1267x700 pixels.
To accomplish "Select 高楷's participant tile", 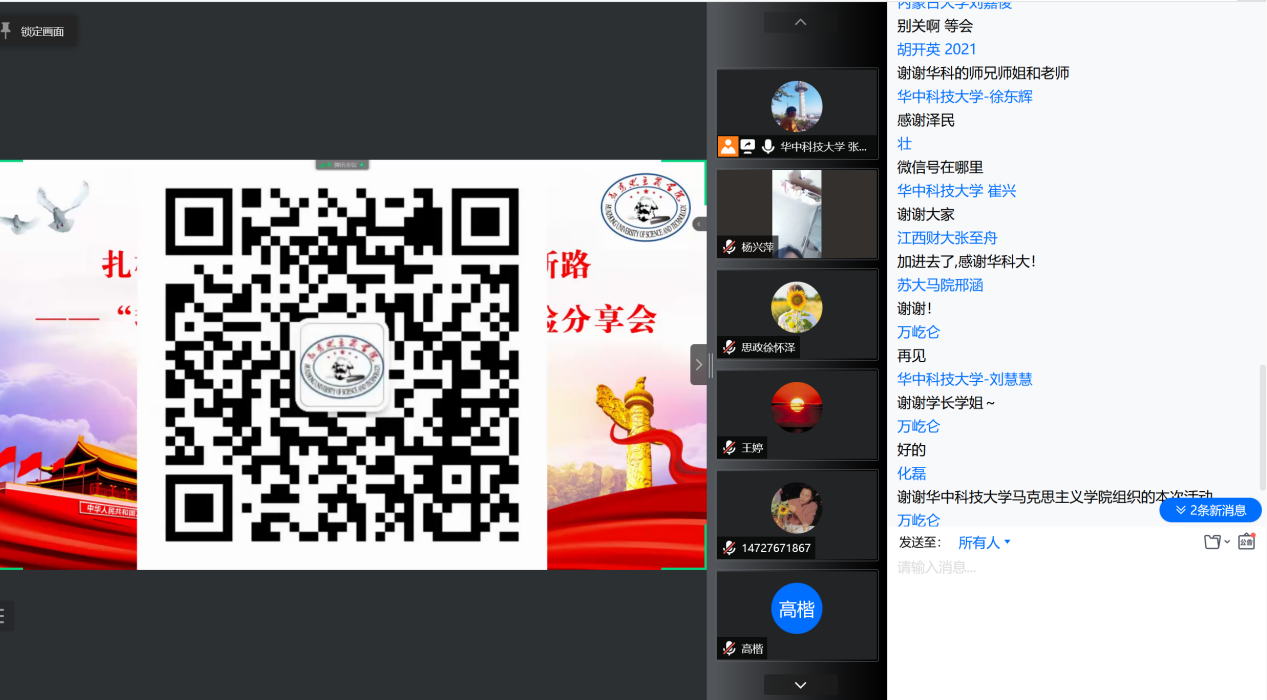I will pyautogui.click(x=797, y=614).
